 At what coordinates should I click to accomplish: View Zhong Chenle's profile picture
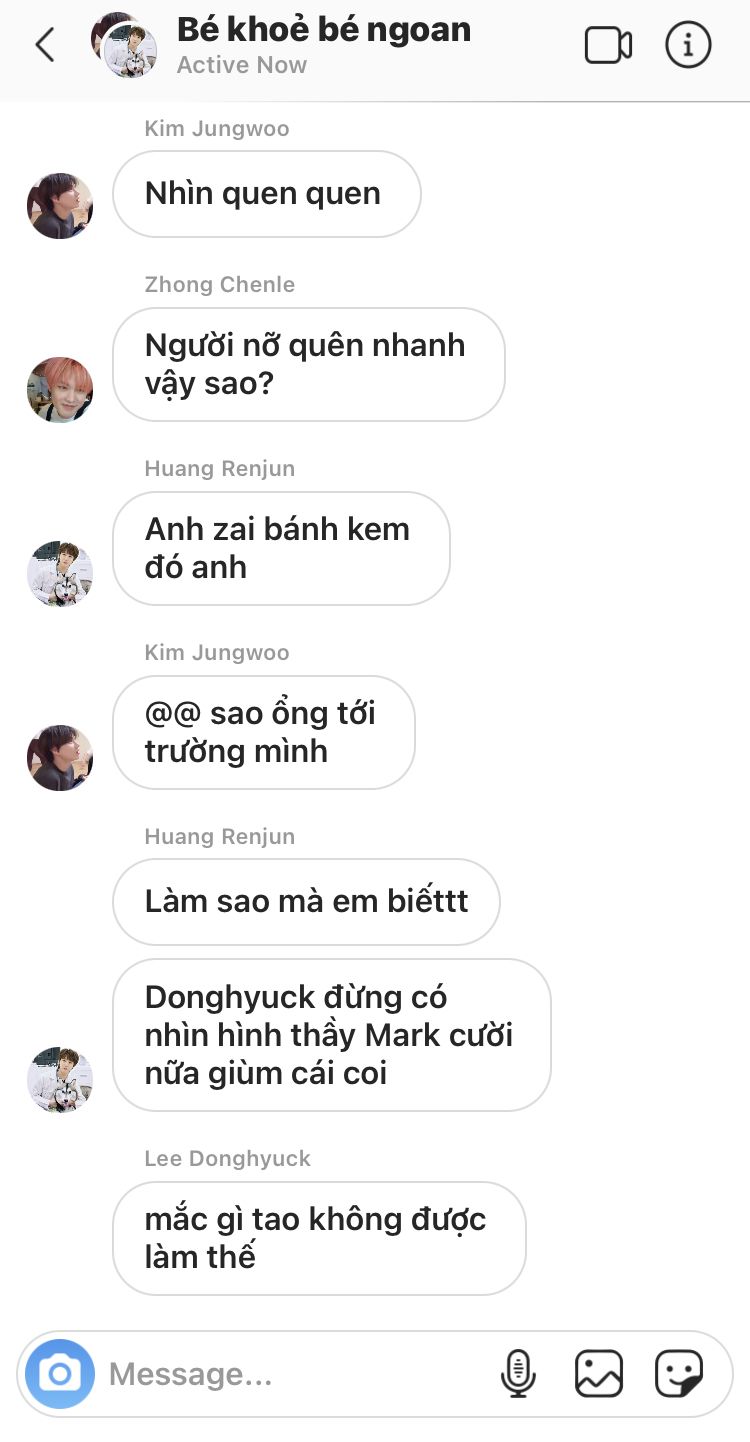(x=60, y=390)
